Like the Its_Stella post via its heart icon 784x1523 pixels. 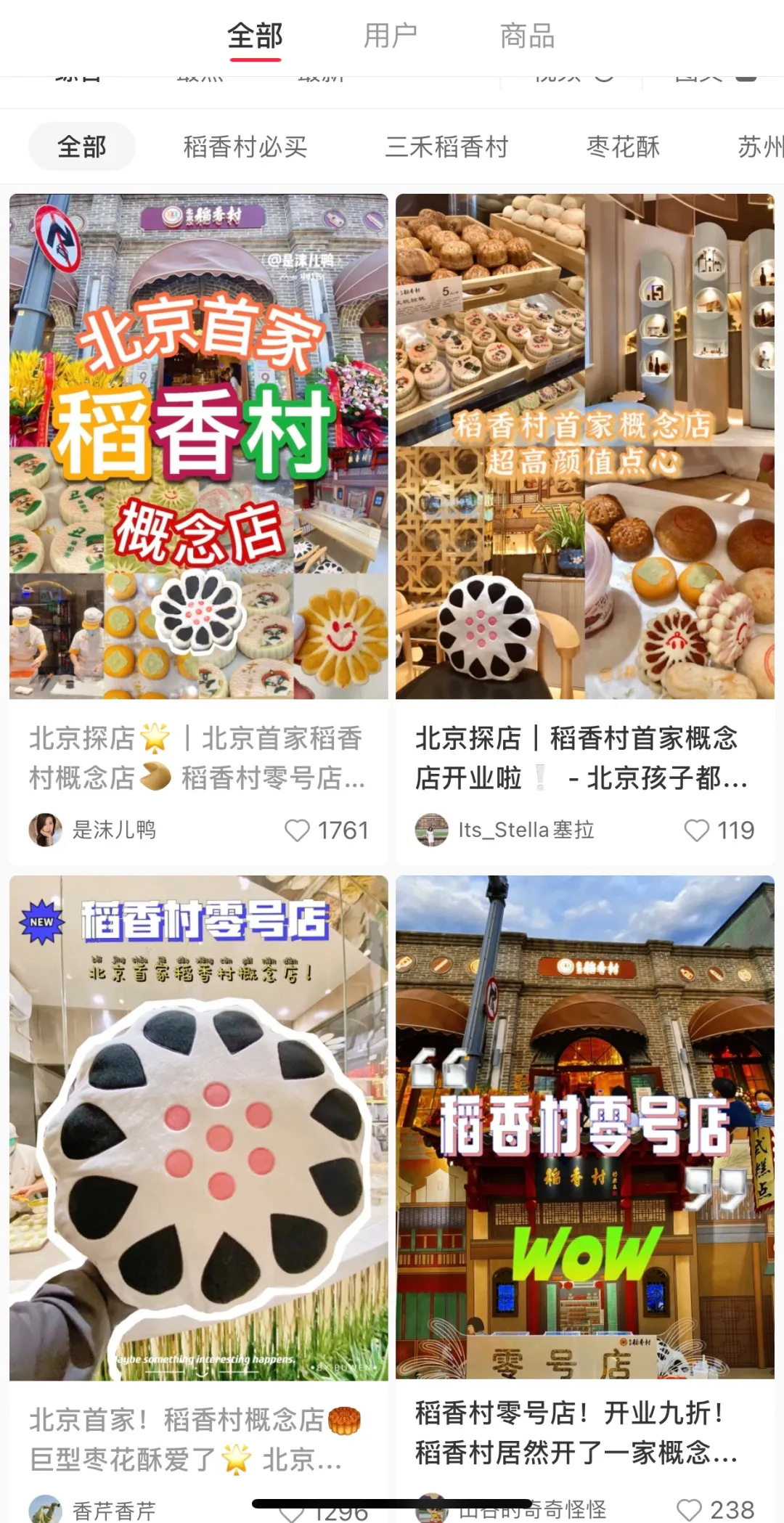(x=698, y=830)
